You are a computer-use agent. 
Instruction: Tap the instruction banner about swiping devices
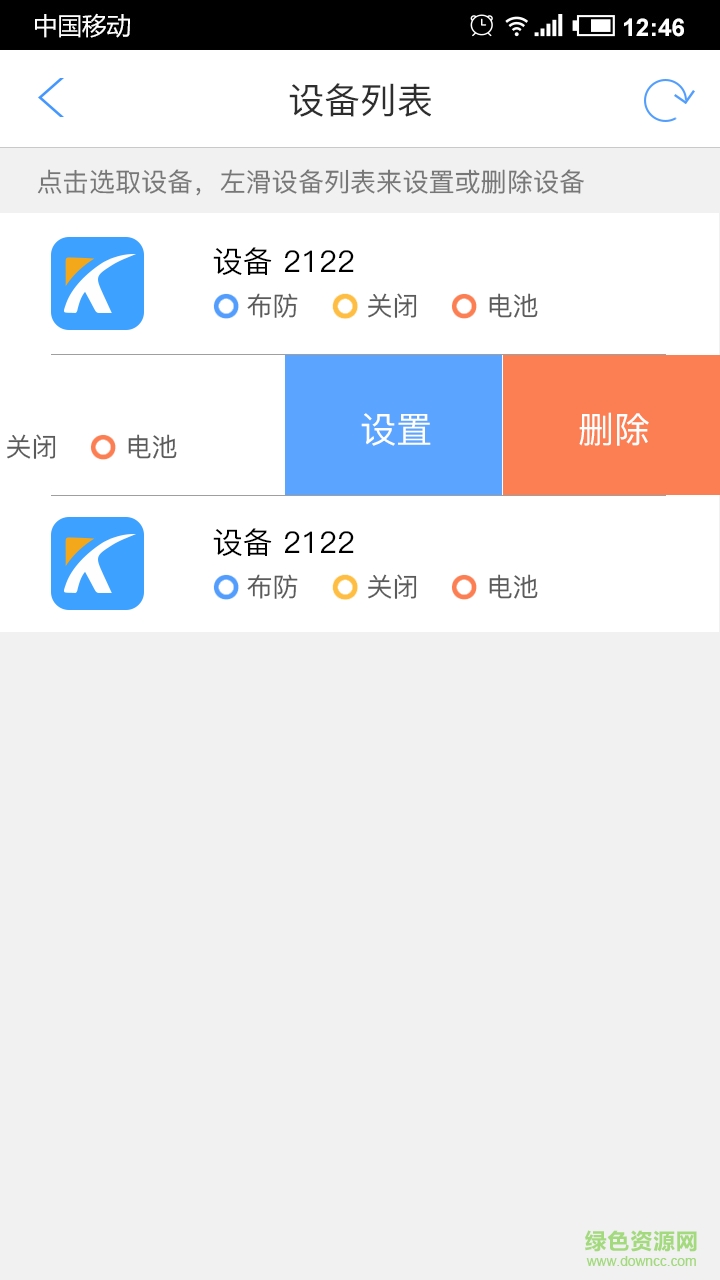(x=311, y=183)
